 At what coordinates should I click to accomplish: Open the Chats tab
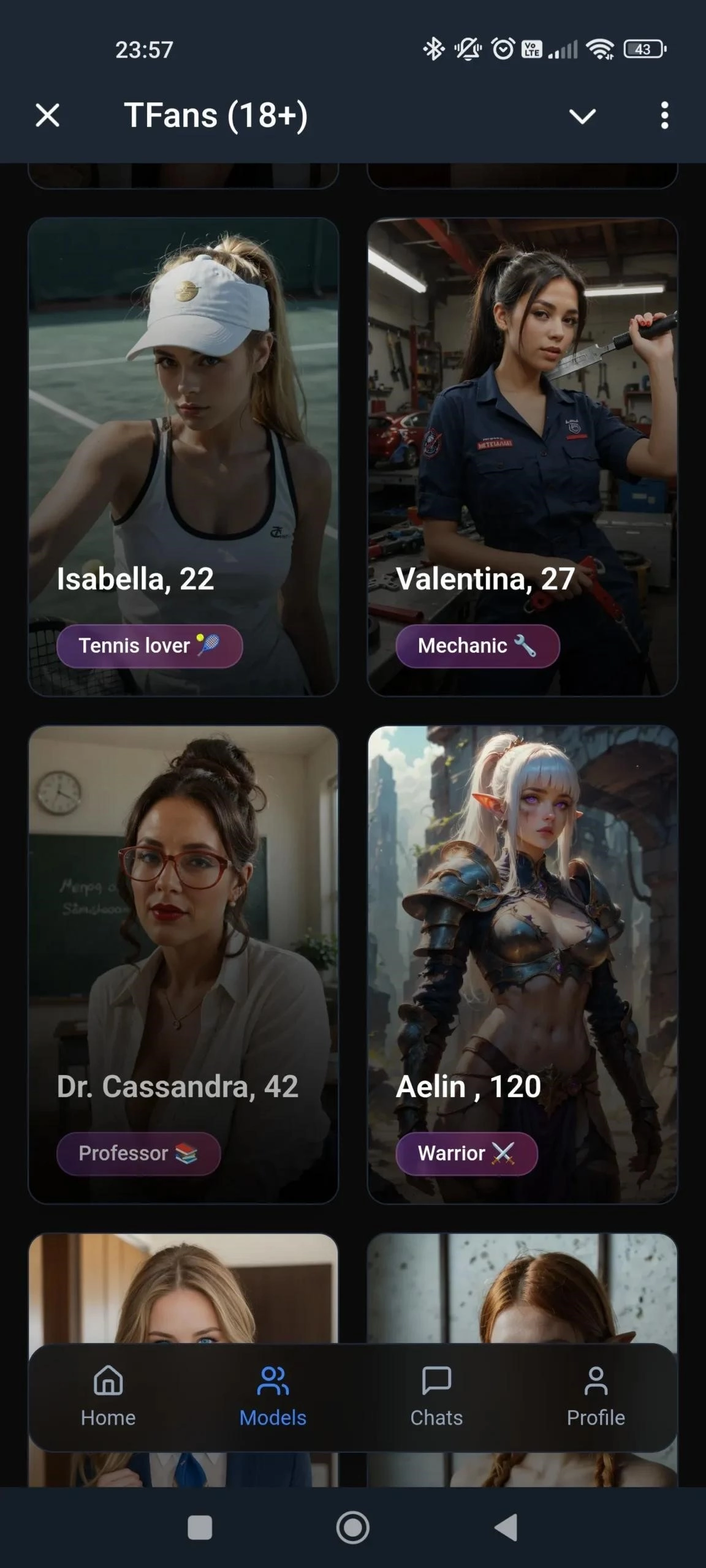pos(436,1397)
